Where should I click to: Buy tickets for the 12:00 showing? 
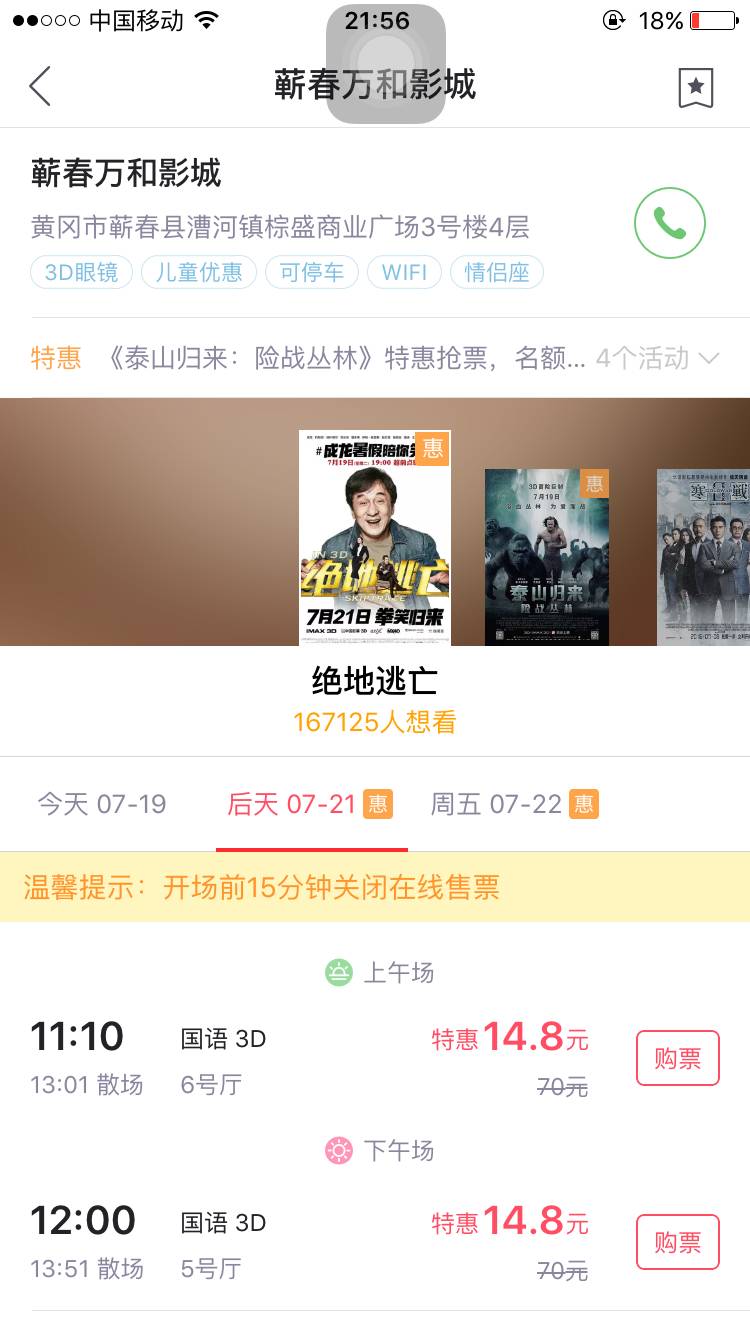(677, 1242)
